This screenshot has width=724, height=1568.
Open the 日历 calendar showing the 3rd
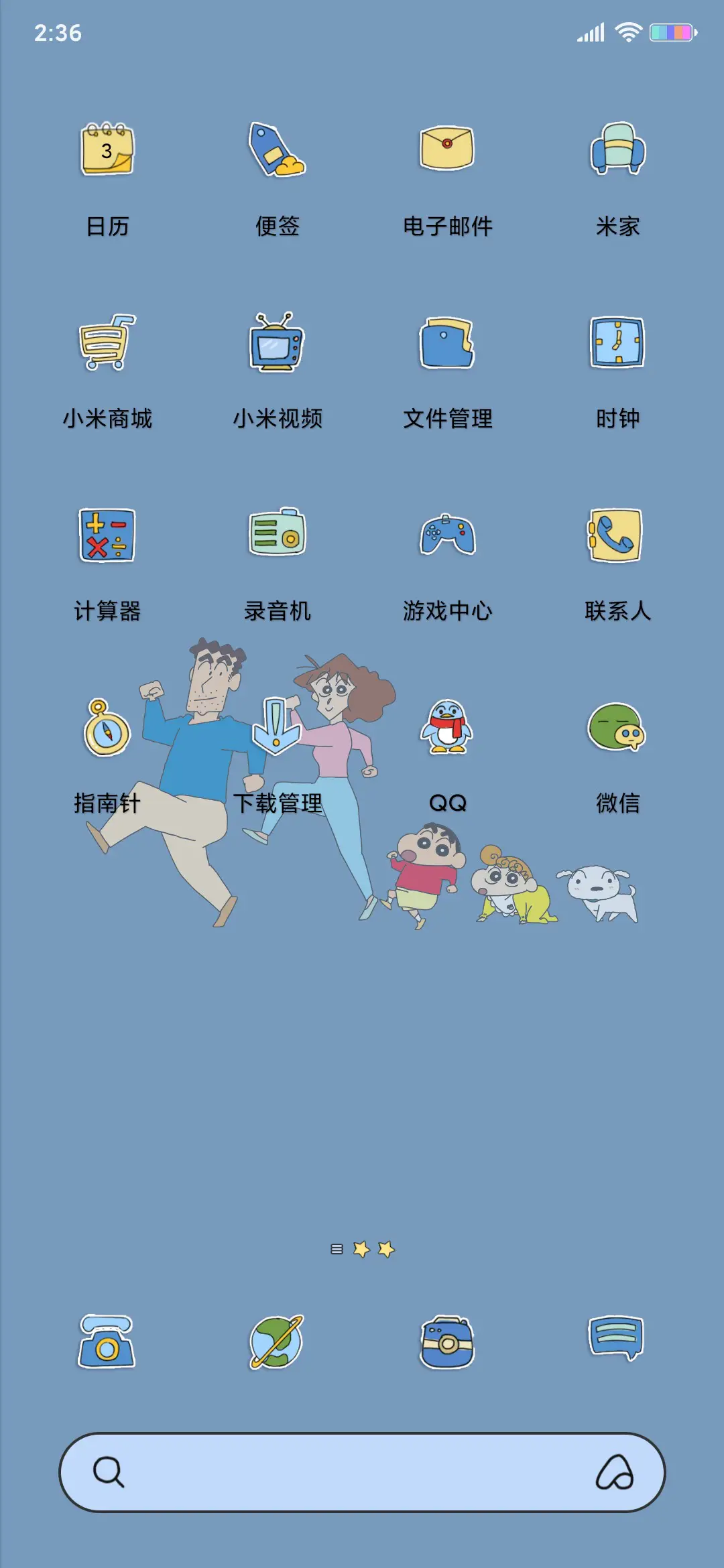(x=107, y=149)
